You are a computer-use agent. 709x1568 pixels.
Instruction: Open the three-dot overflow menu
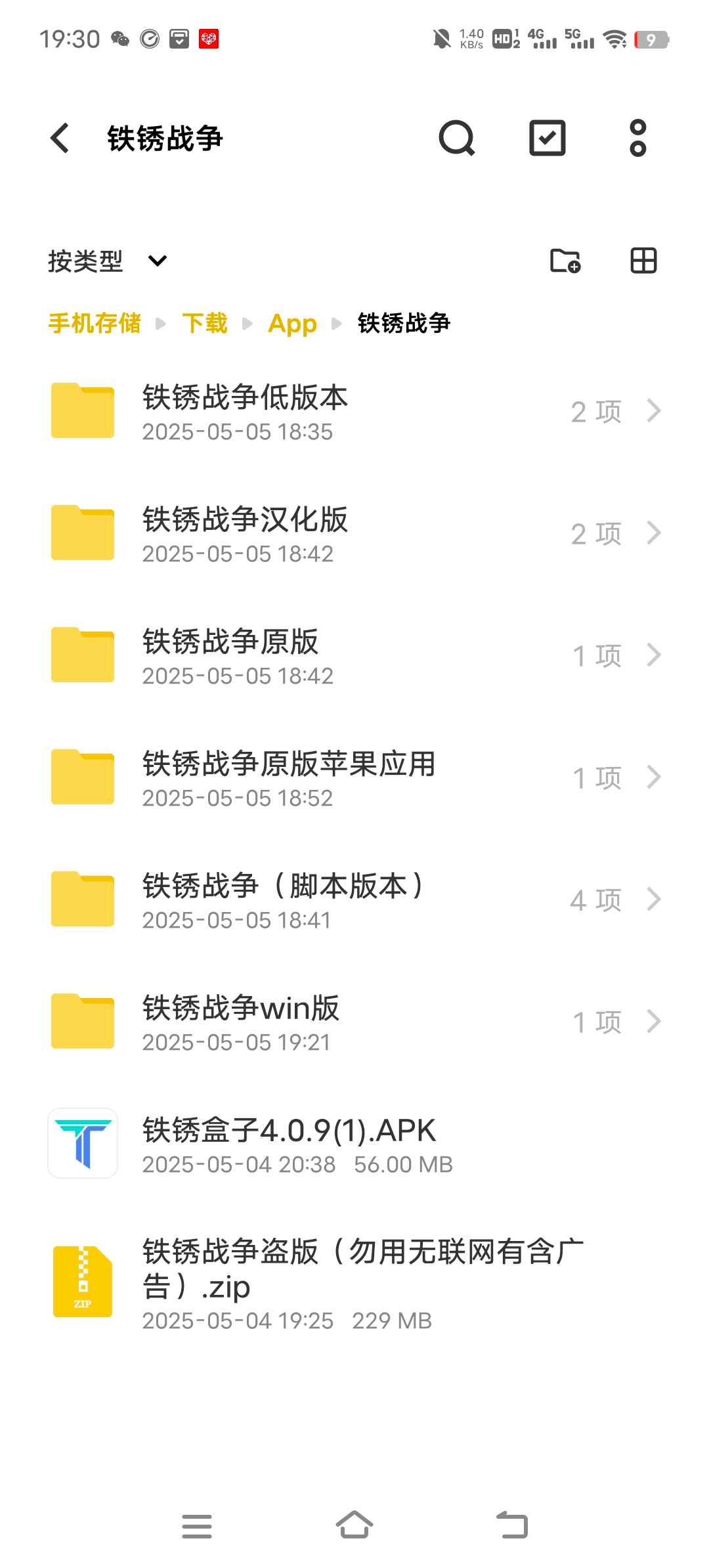pyautogui.click(x=638, y=138)
